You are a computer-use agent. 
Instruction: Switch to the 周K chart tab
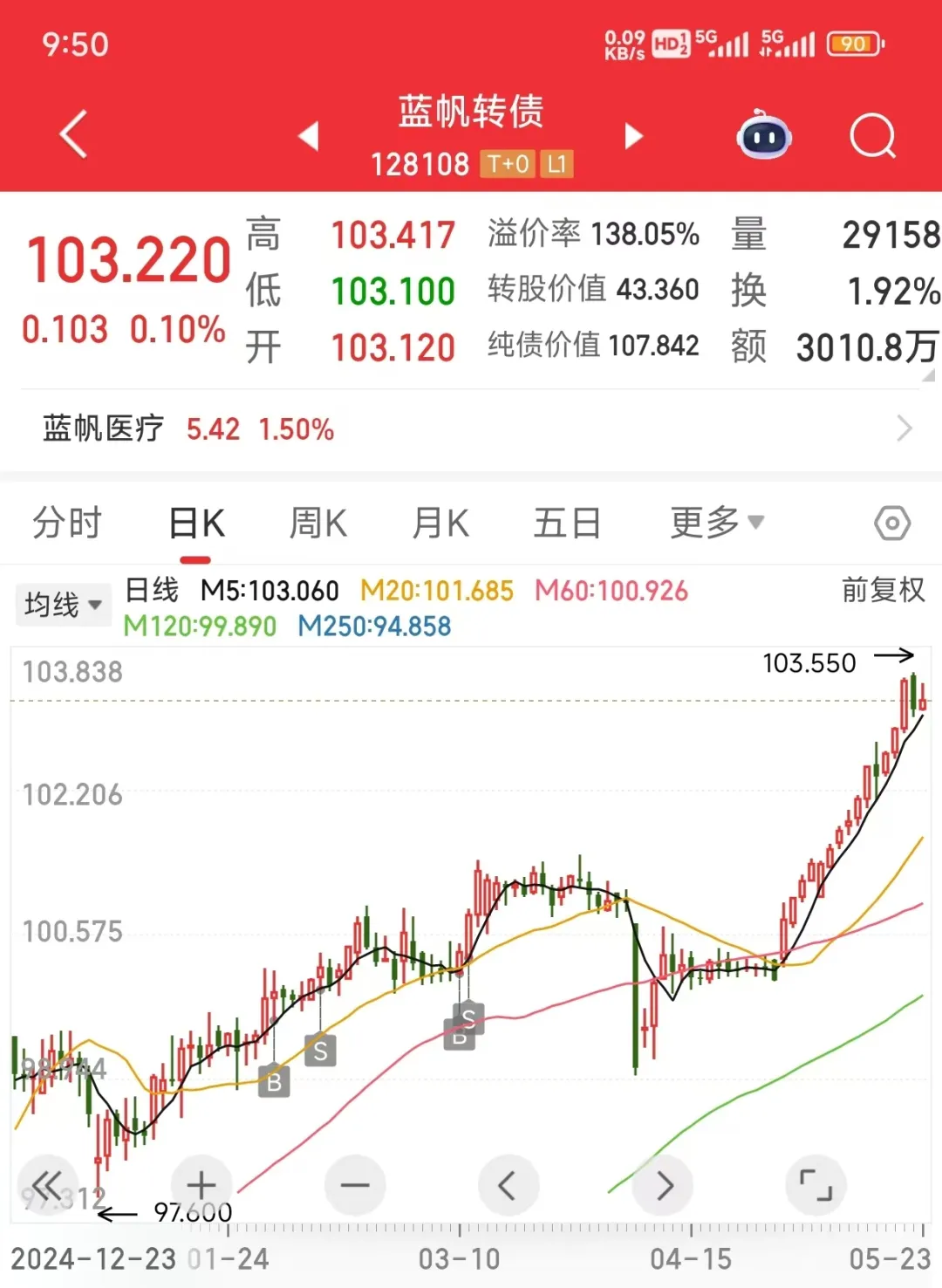[x=318, y=524]
